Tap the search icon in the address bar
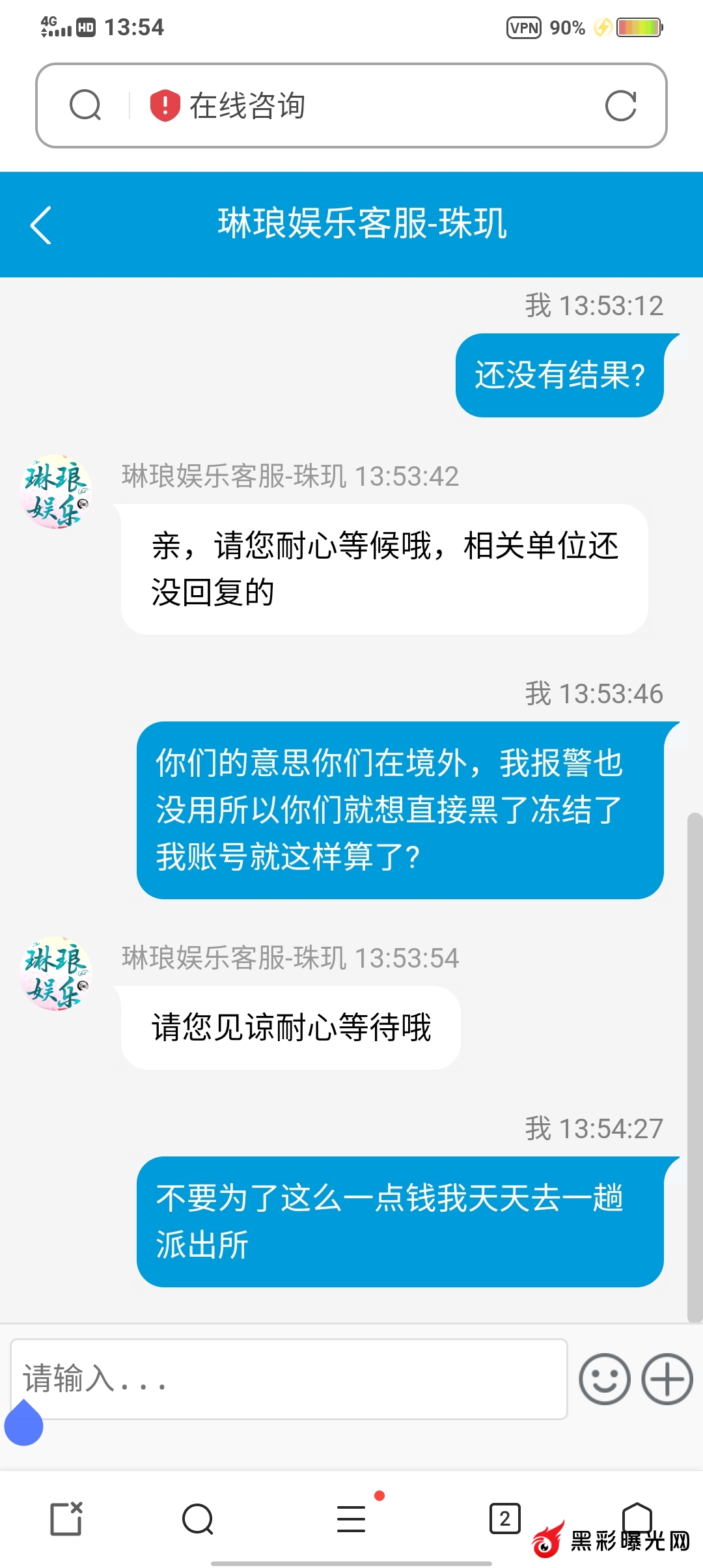The width and height of the screenshot is (703, 1568). click(85, 105)
